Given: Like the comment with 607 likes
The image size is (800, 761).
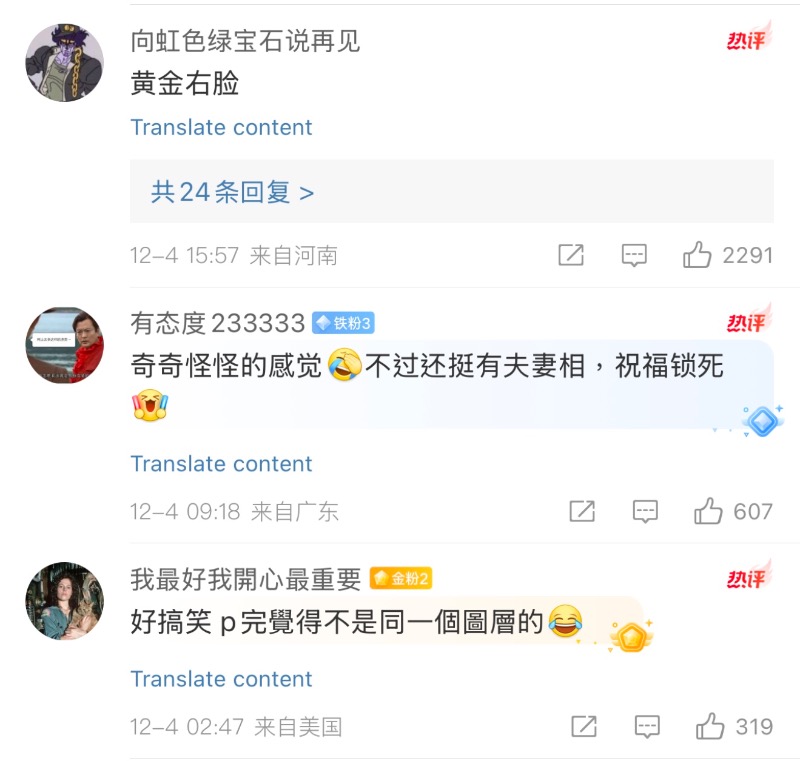Looking at the screenshot, I should [x=709, y=512].
